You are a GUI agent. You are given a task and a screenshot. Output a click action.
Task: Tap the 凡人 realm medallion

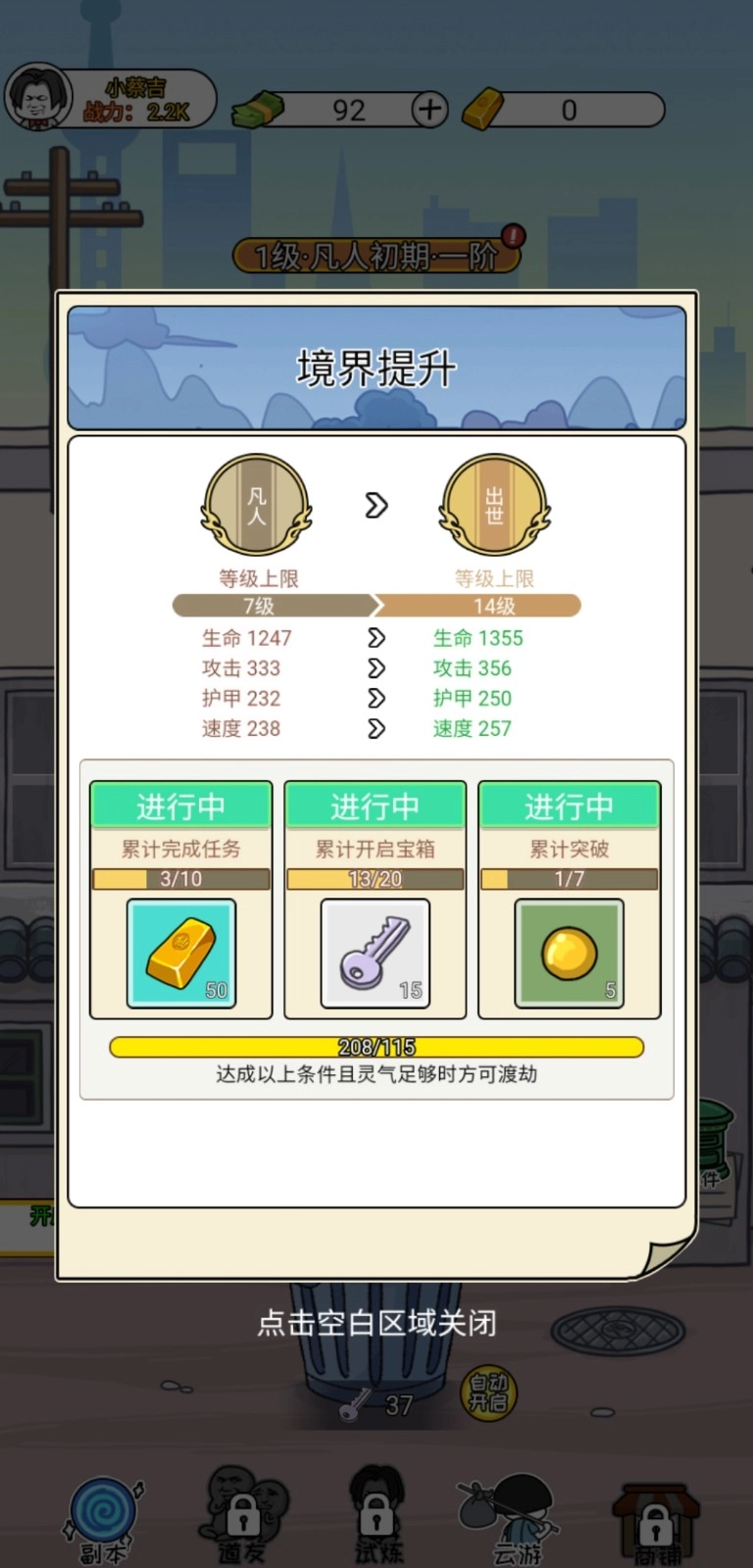(x=256, y=505)
